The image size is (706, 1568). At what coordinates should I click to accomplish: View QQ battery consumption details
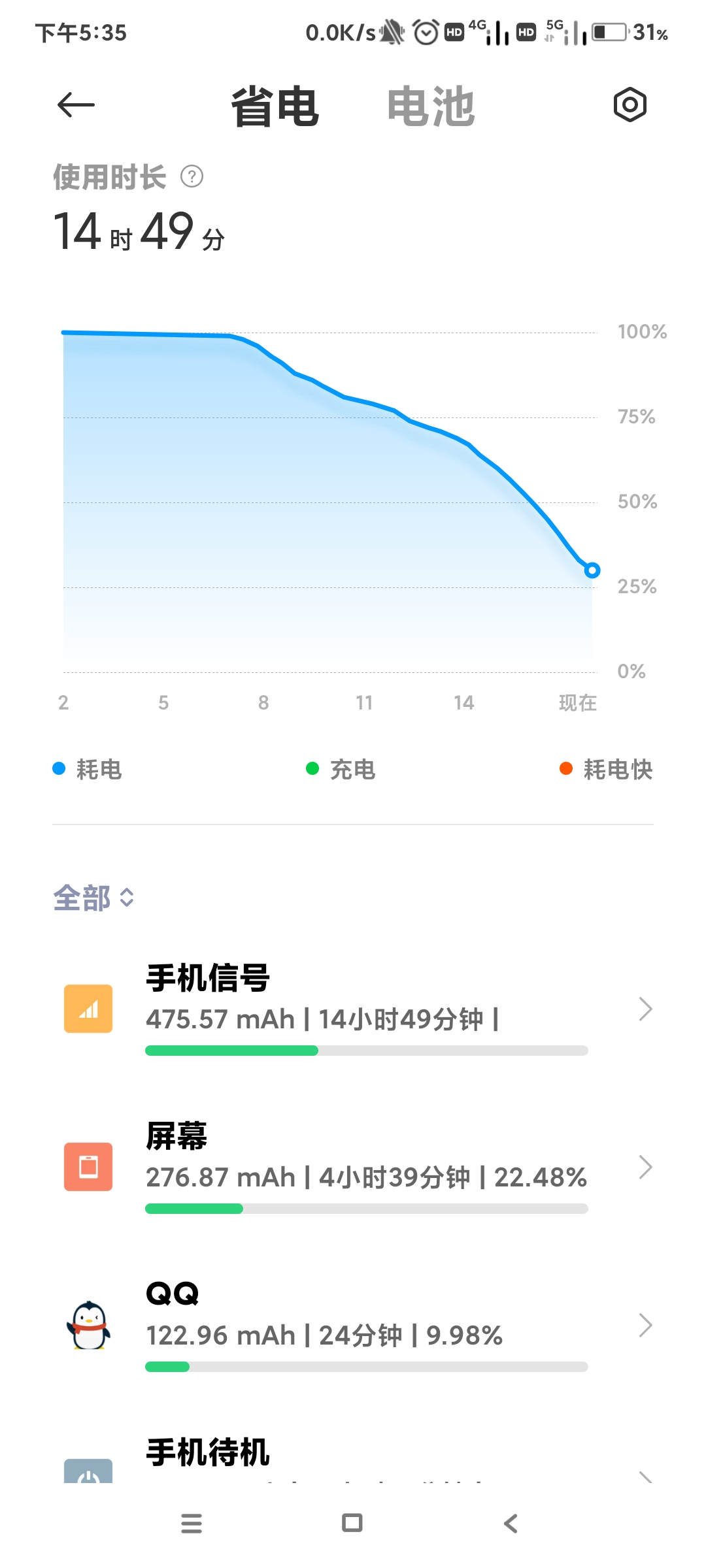click(x=353, y=1325)
